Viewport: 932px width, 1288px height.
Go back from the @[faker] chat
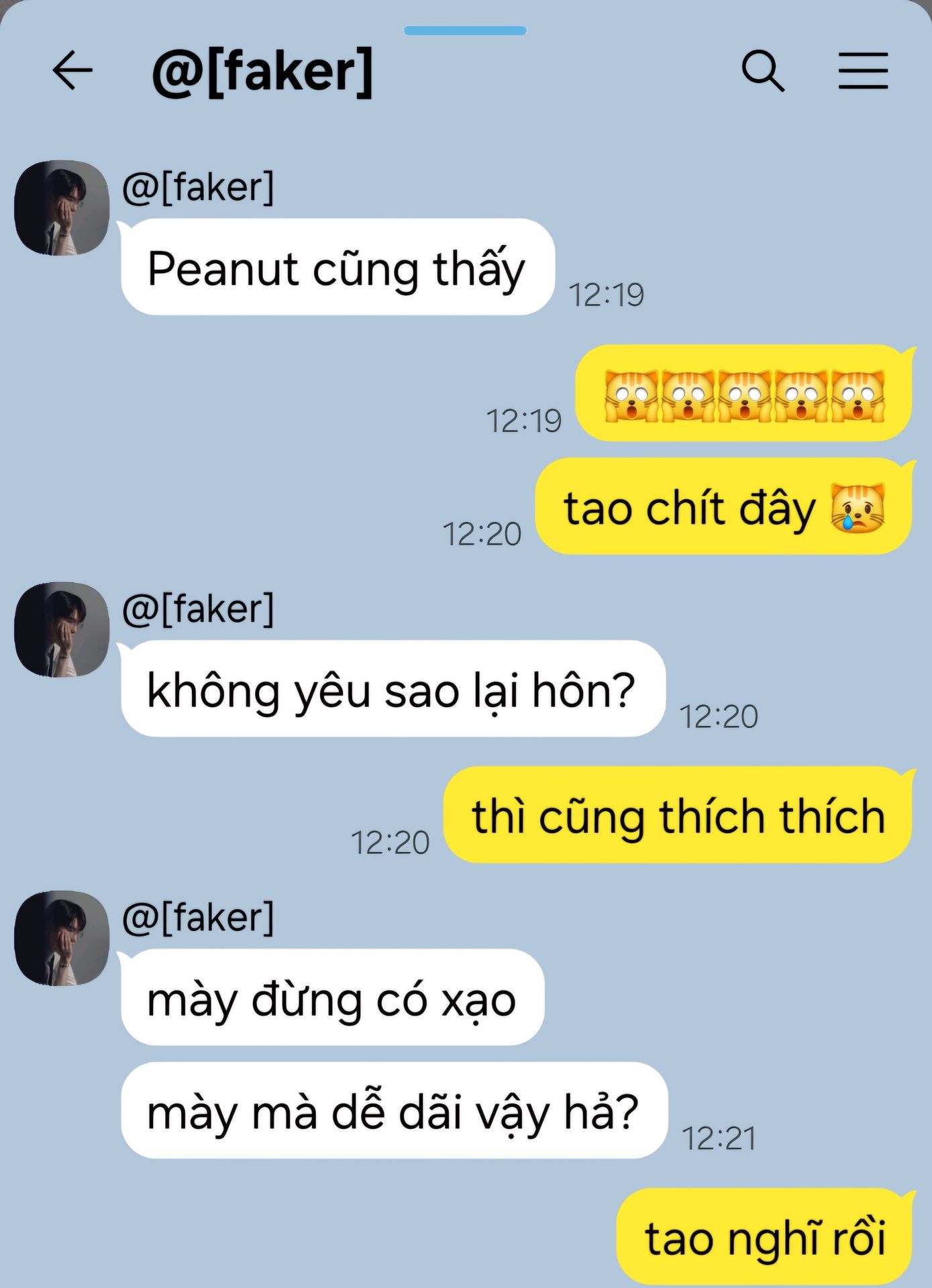point(72,70)
